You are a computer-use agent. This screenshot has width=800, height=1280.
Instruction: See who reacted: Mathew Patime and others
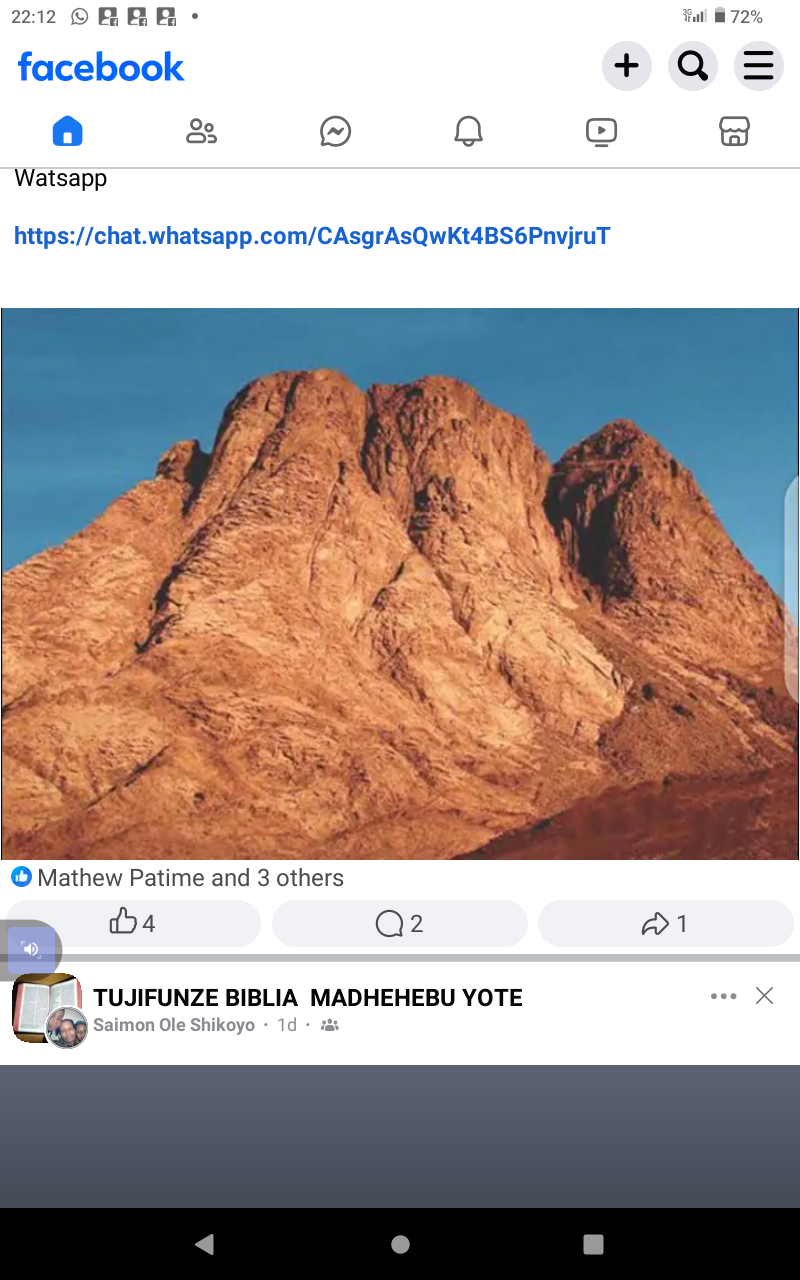point(190,878)
